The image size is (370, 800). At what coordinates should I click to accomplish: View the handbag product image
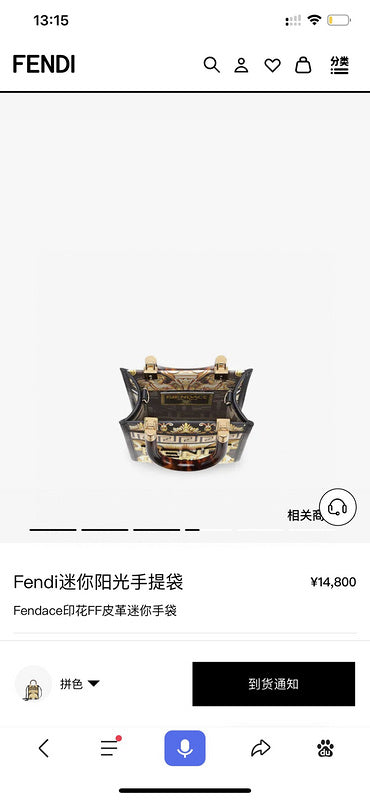186,412
